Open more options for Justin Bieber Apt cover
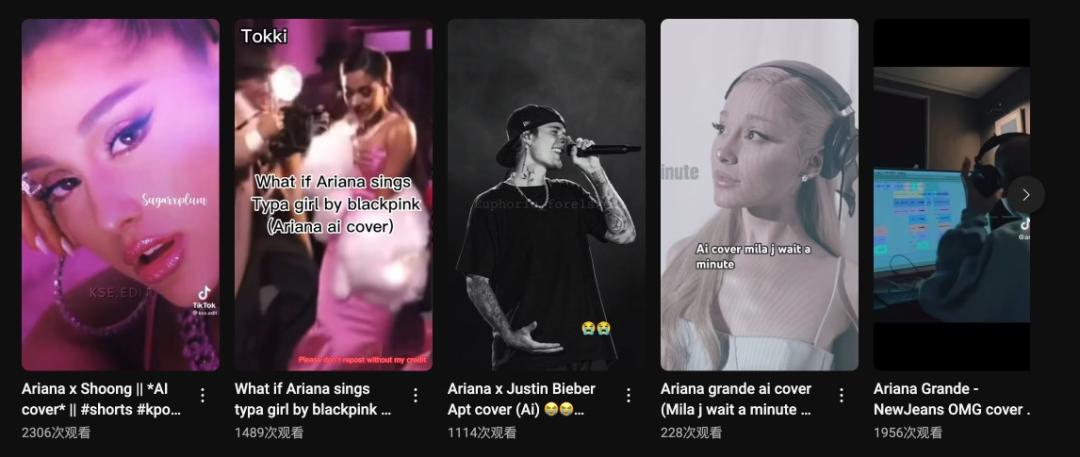This screenshot has height=457, width=1080. pyautogui.click(x=629, y=395)
